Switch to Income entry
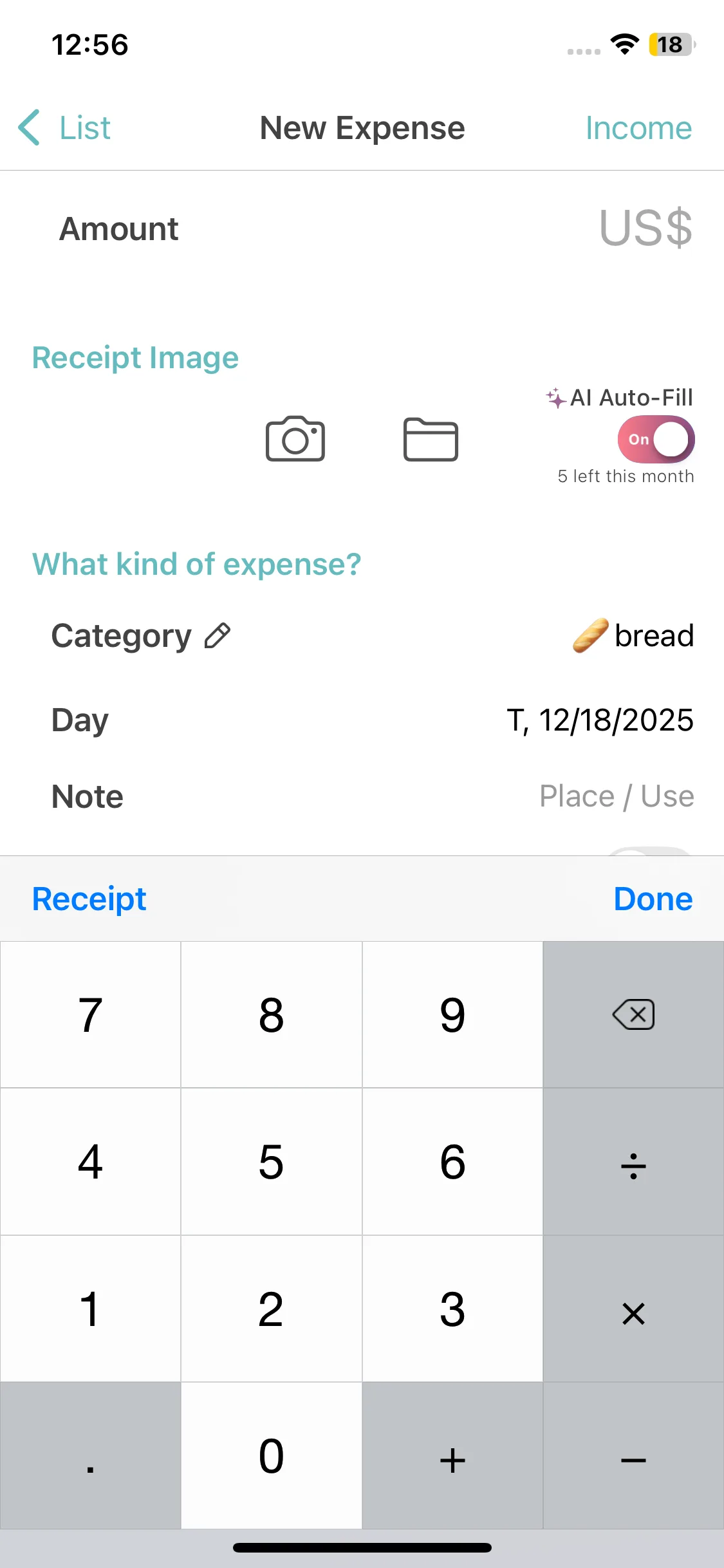 tap(638, 127)
